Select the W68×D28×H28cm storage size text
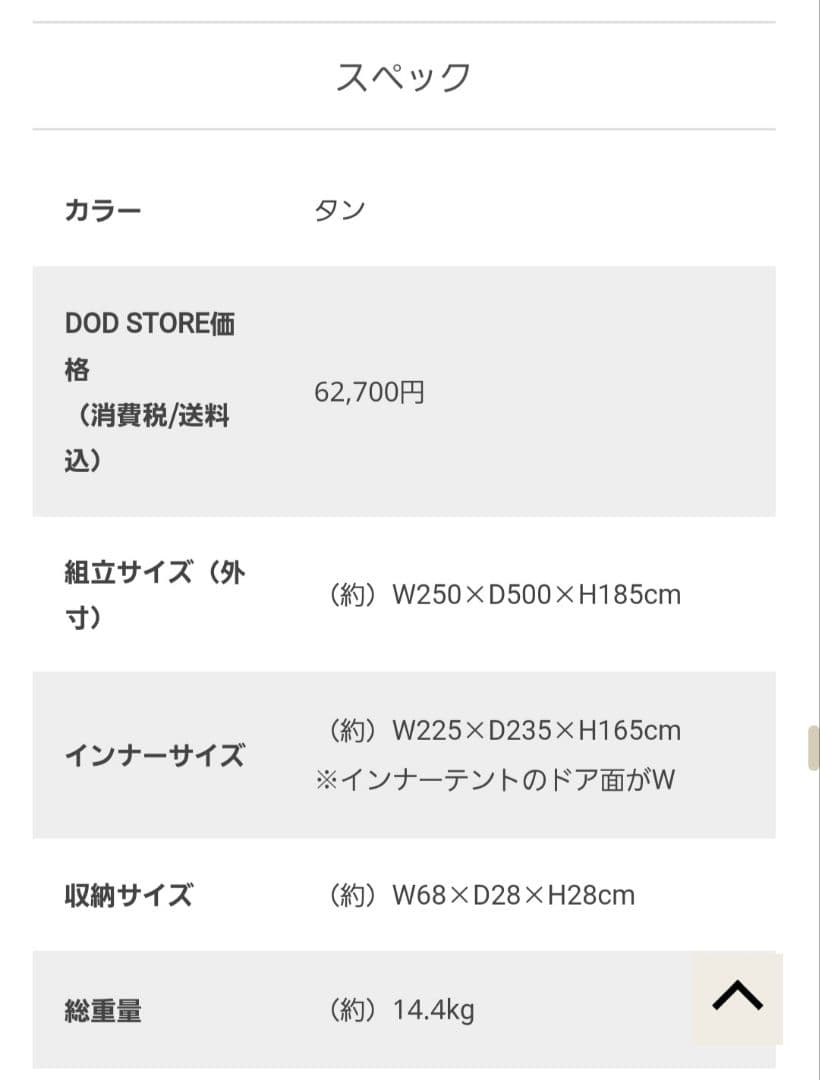Viewport: 820px width, 1080px height. pyautogui.click(x=483, y=895)
